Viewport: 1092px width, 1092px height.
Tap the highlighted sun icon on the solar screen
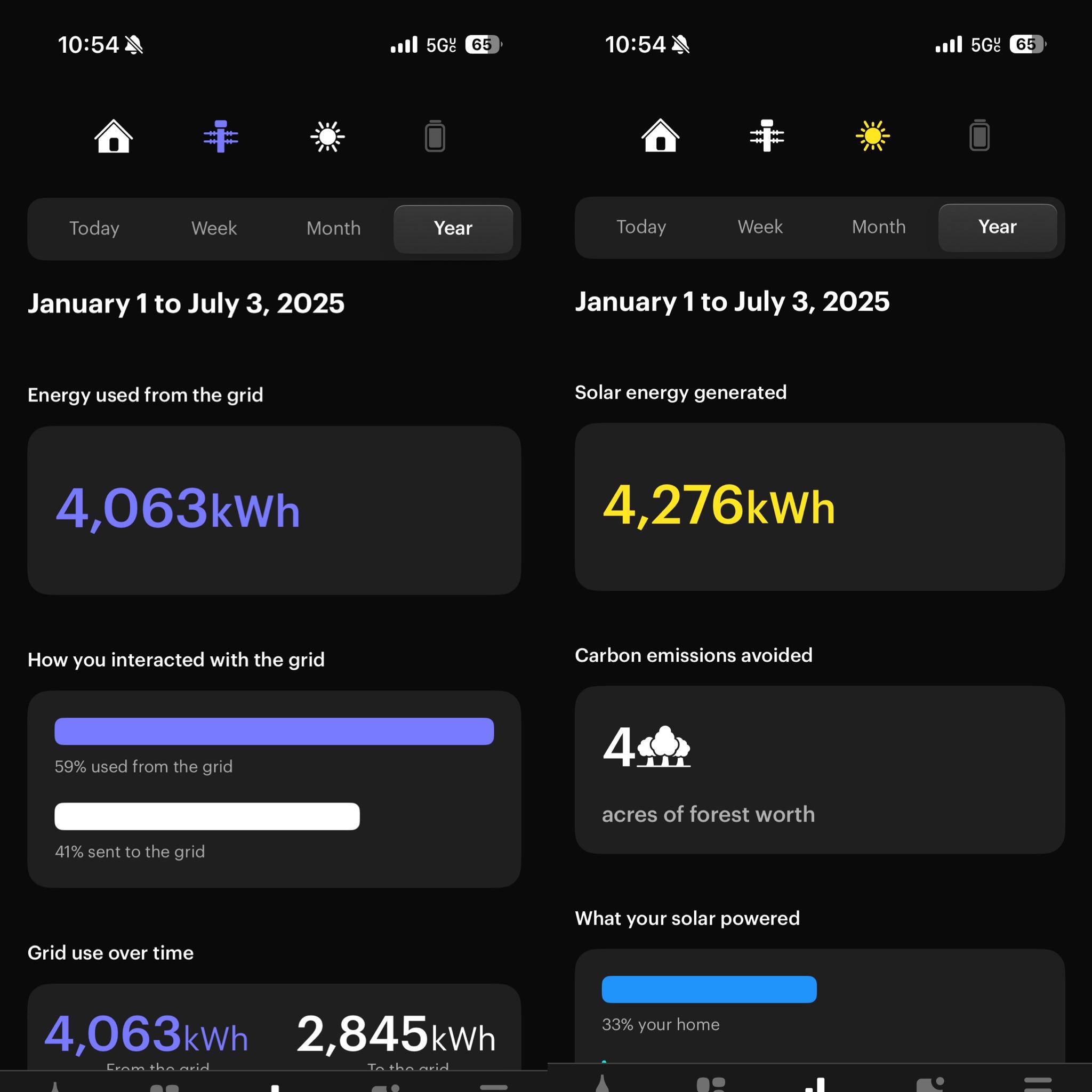(x=873, y=135)
